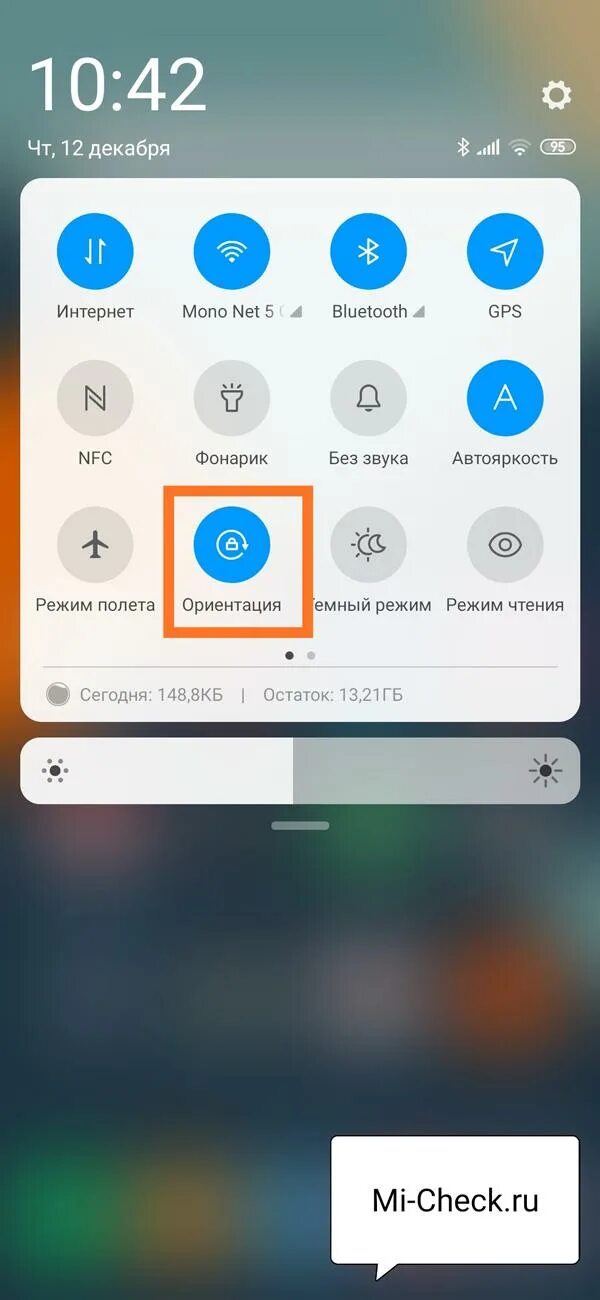Screen dimensions: 600x1300
Task: Tap the brightness slider bar
Action: 300,771
